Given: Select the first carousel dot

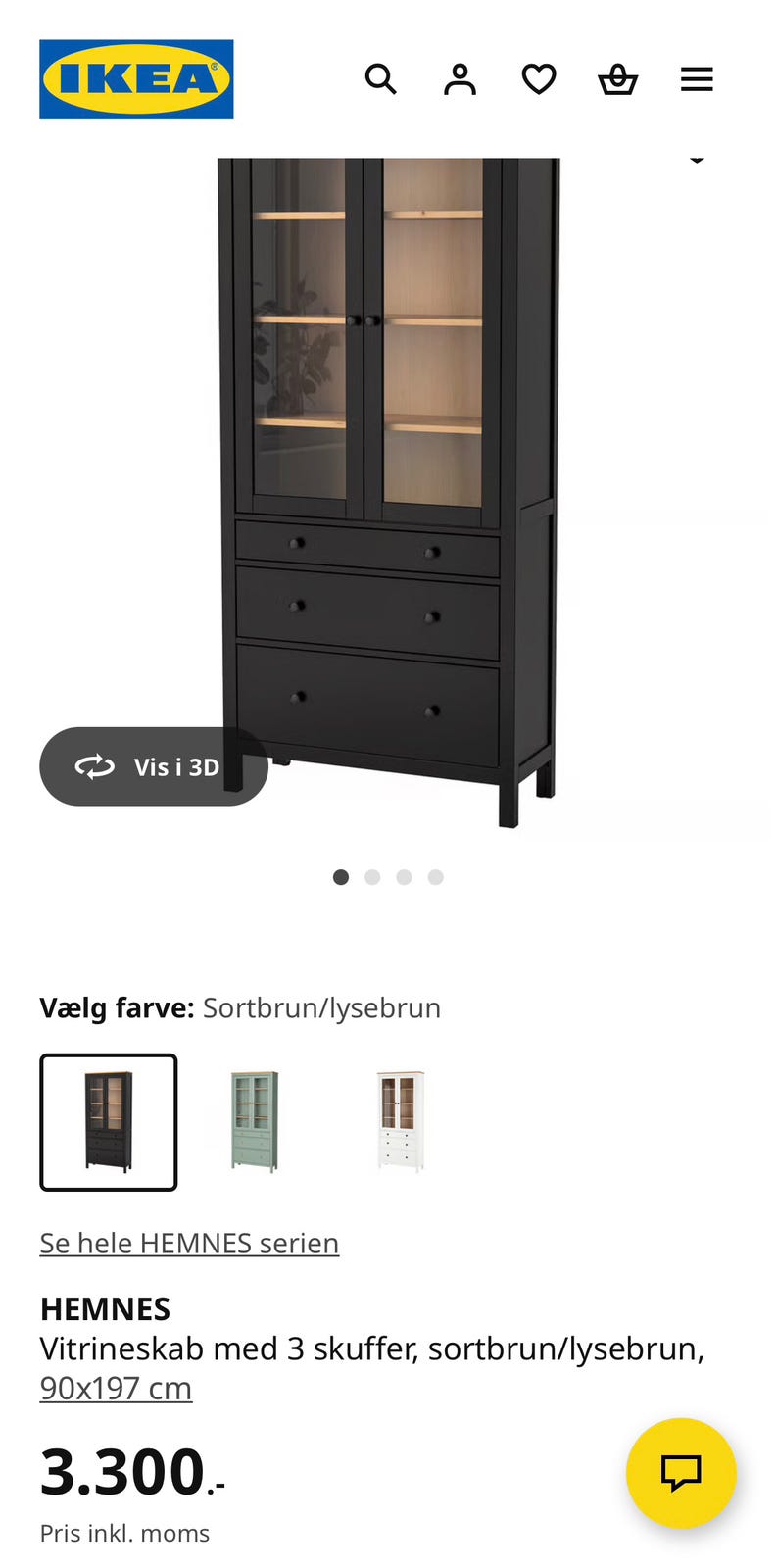Looking at the screenshot, I should pyautogui.click(x=340, y=876).
